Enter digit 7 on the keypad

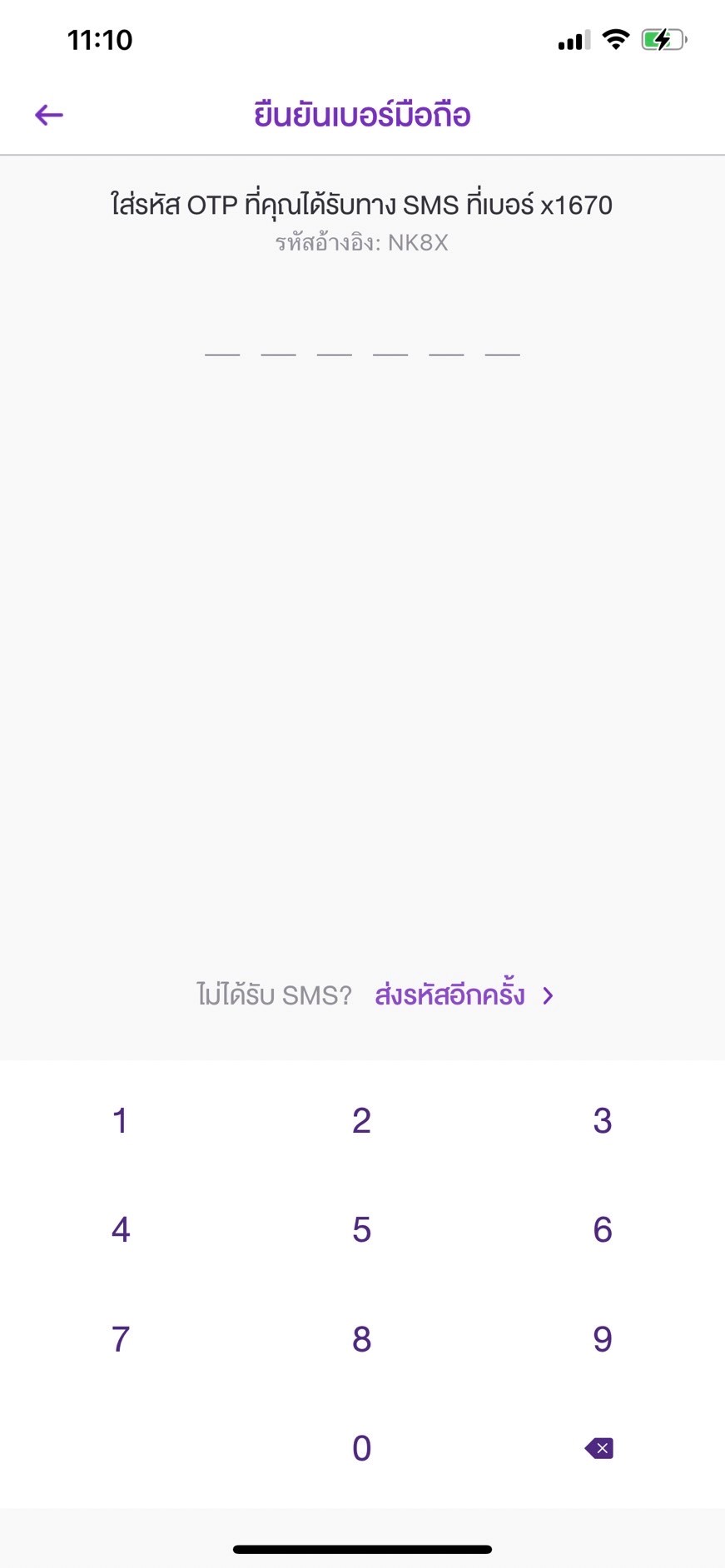[x=121, y=1339]
